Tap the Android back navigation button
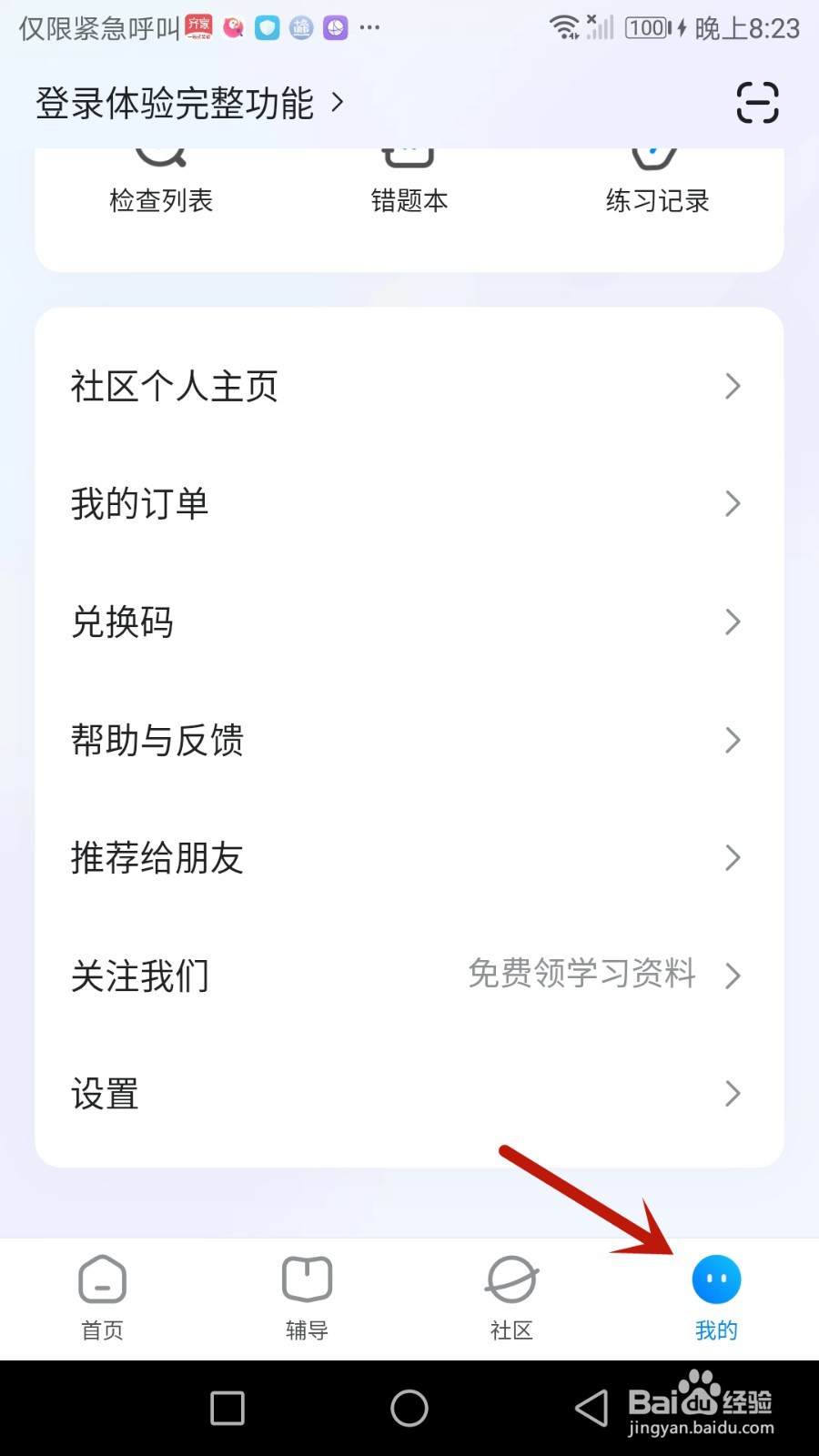819x1456 pixels. click(592, 1407)
